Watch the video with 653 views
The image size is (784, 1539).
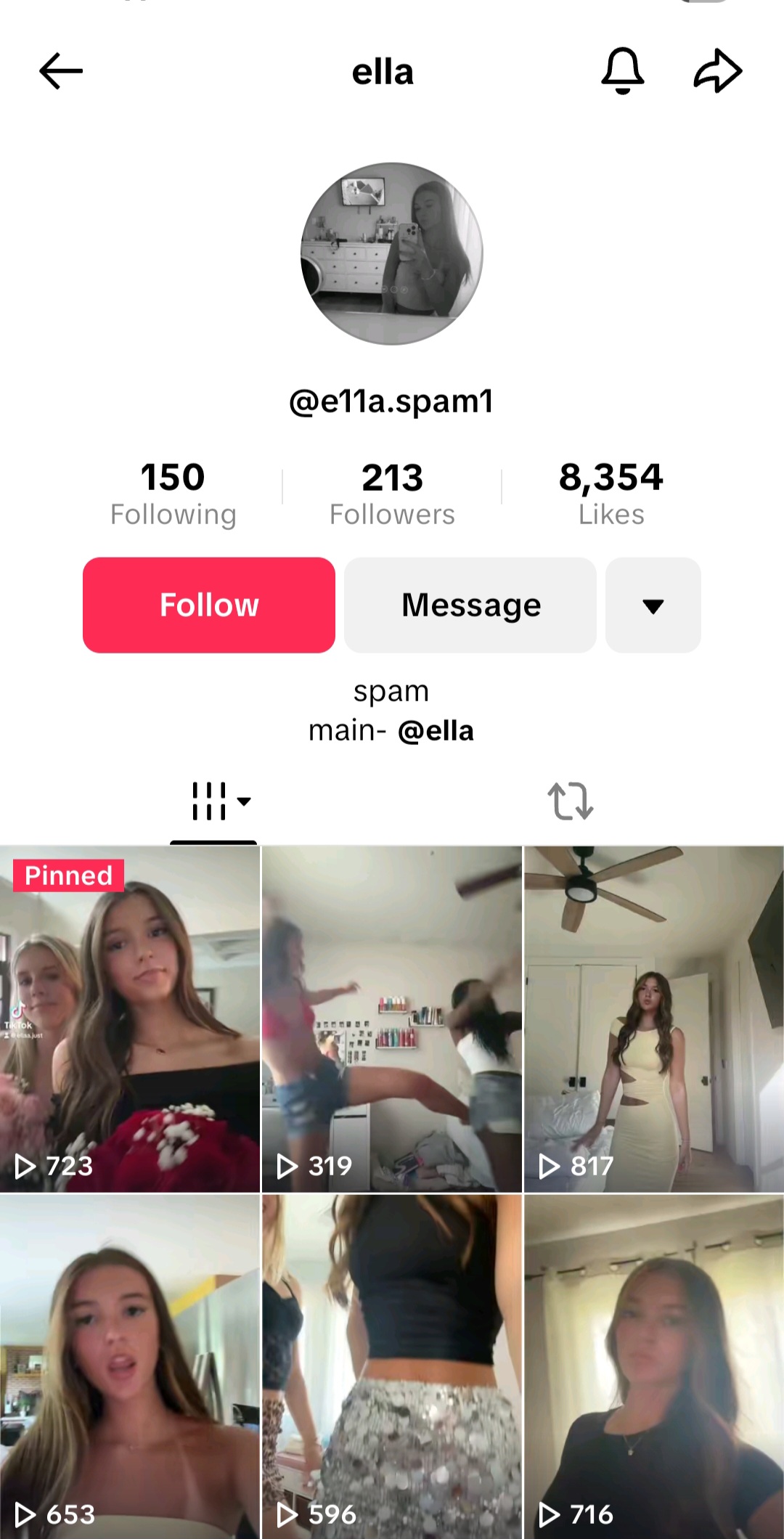[130, 1367]
